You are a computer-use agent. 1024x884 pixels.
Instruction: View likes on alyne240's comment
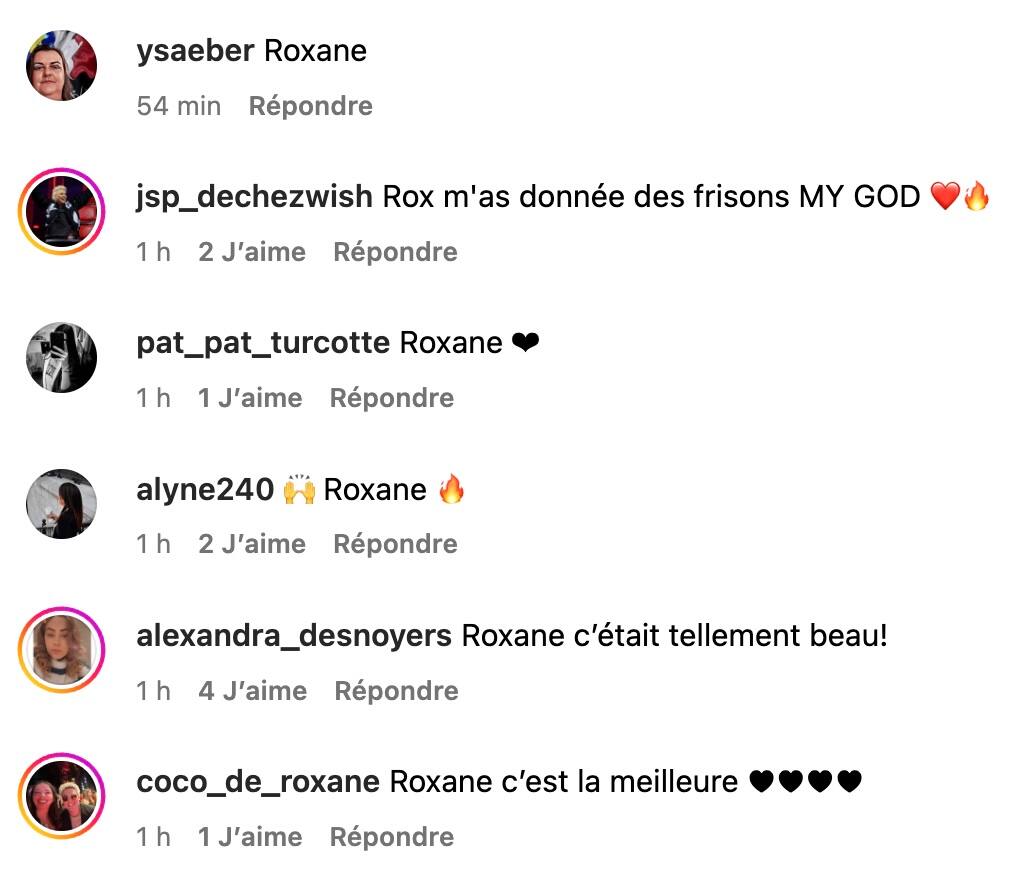(252, 544)
